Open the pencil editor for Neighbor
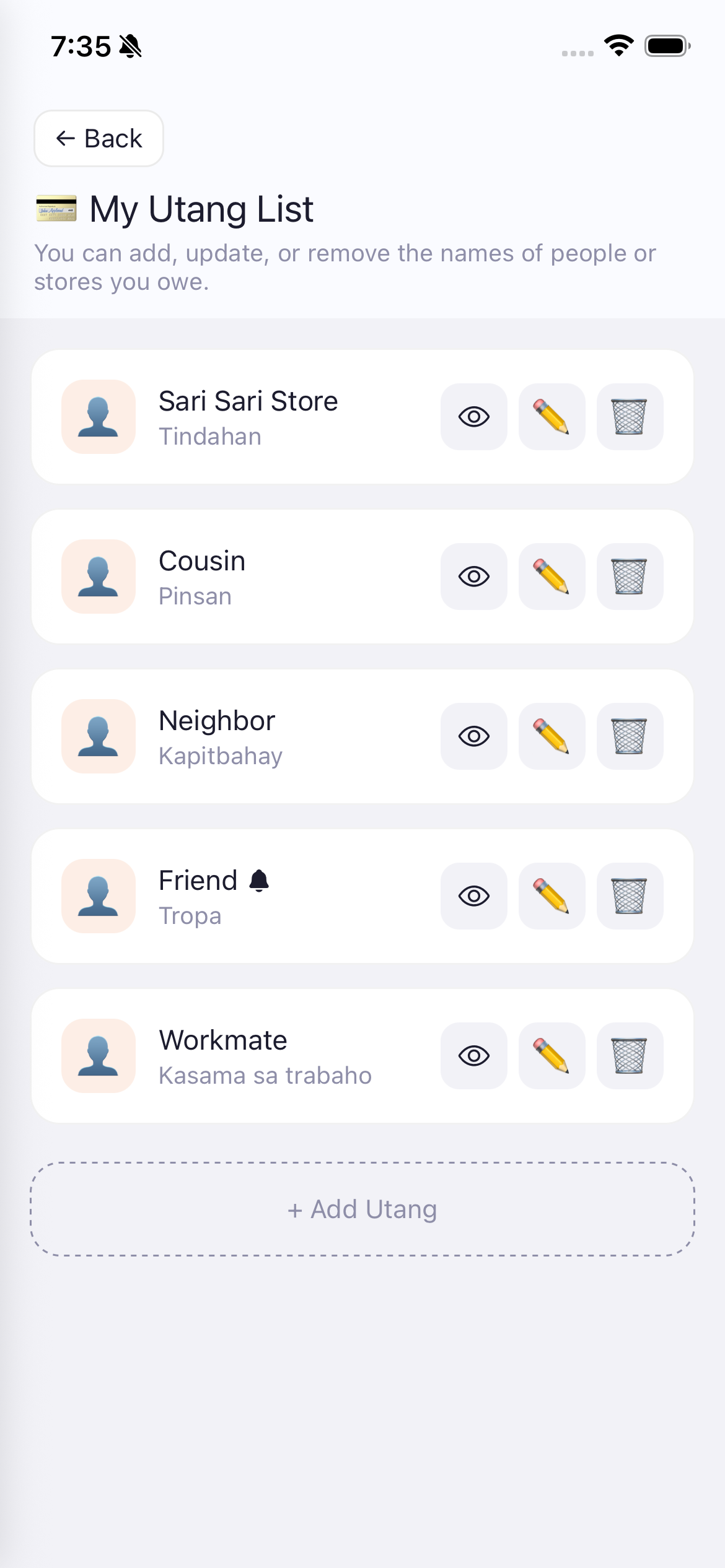The width and height of the screenshot is (725, 1568). coord(551,736)
